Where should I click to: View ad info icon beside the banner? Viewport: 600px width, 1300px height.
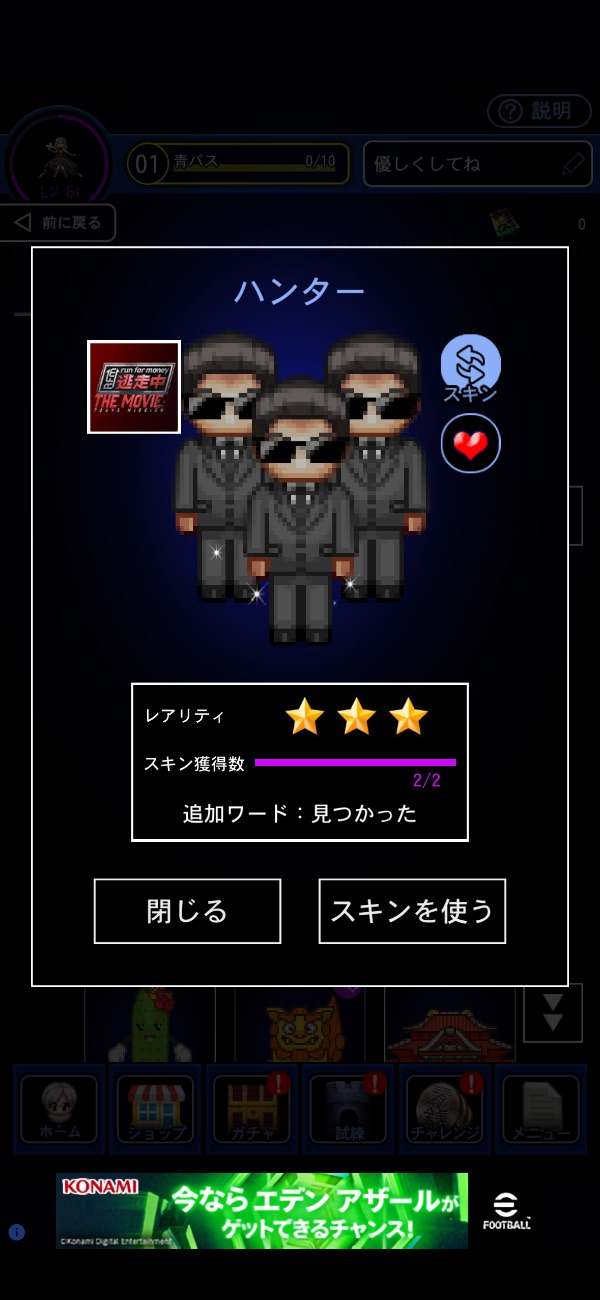16,1232
